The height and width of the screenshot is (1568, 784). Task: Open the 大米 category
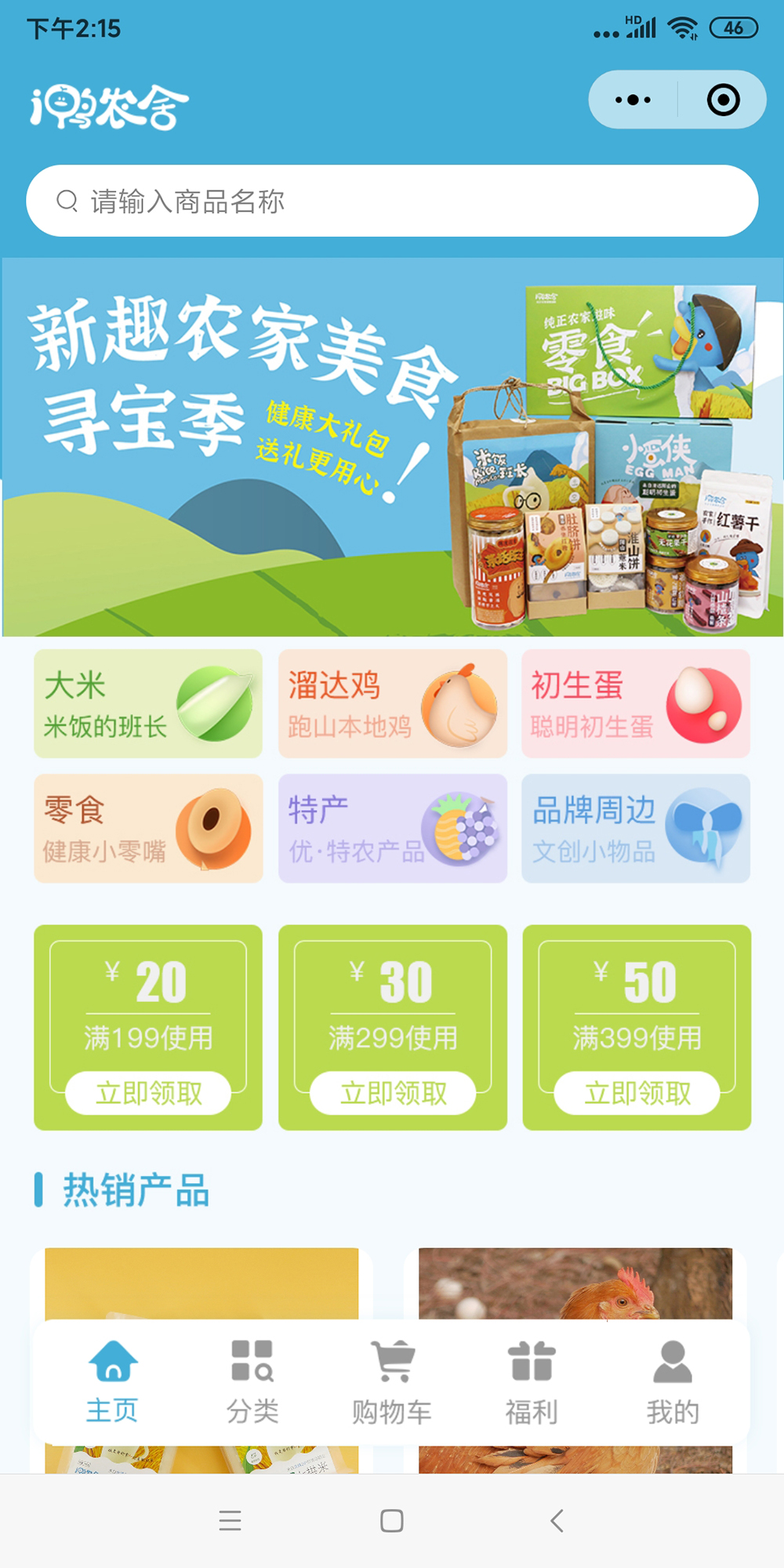148,703
